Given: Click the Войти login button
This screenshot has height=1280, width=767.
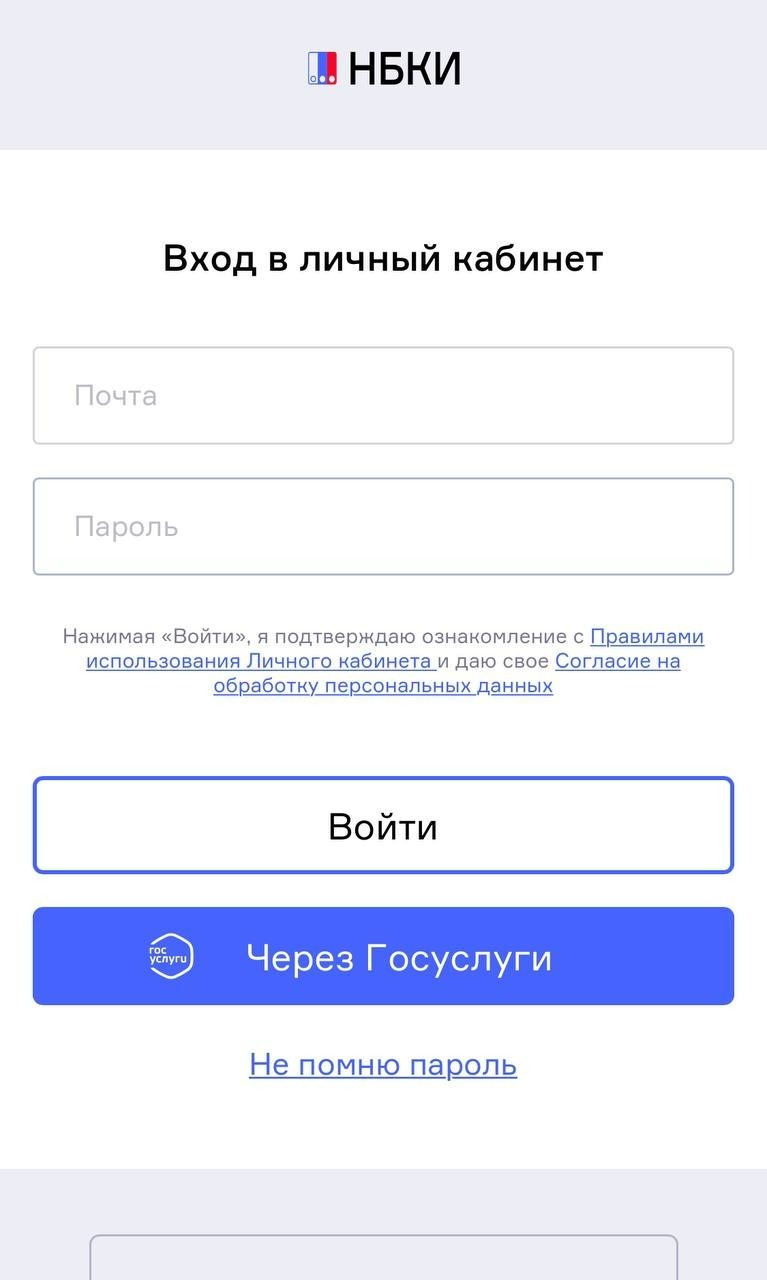Looking at the screenshot, I should [383, 824].
